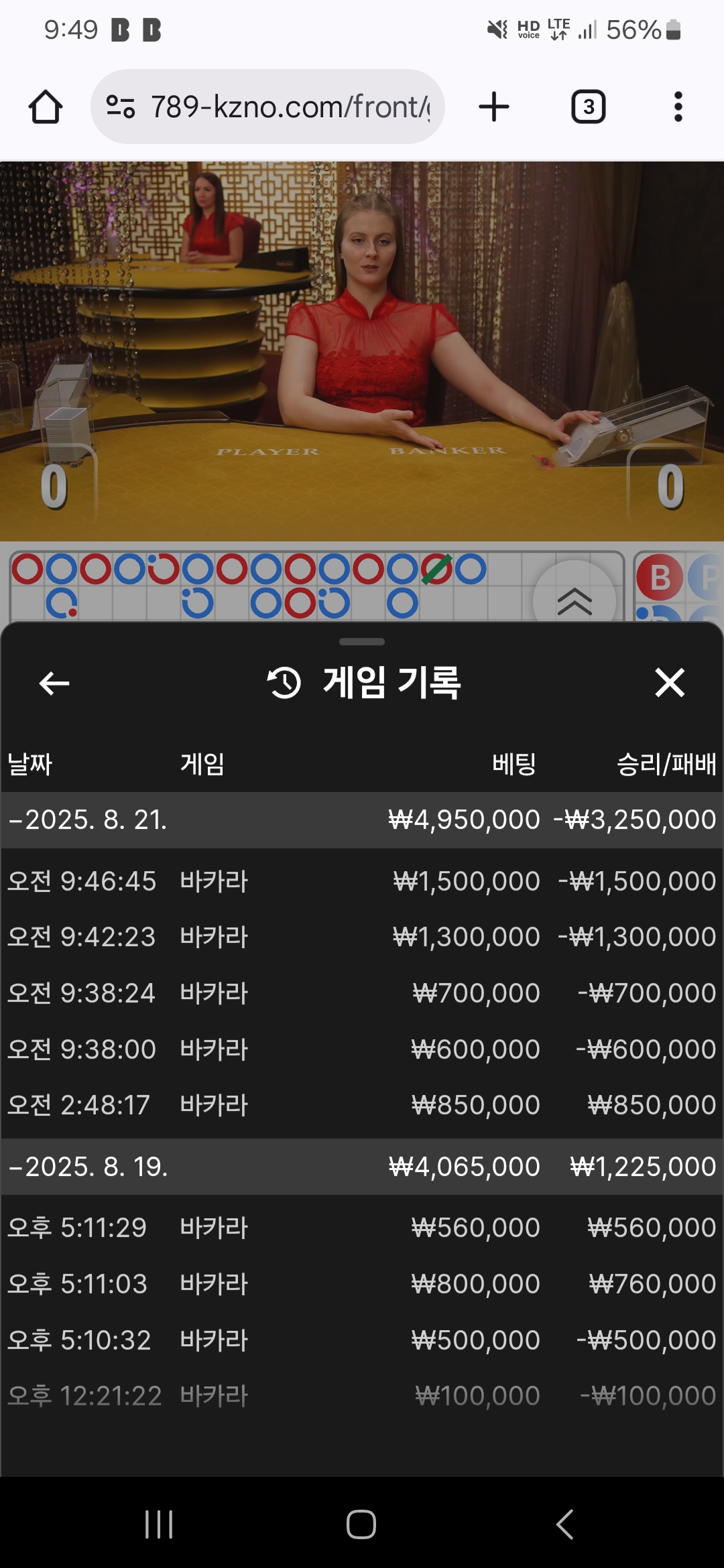724x1568 pixels.
Task: Close the 게임 기록 panel
Action: click(x=669, y=683)
